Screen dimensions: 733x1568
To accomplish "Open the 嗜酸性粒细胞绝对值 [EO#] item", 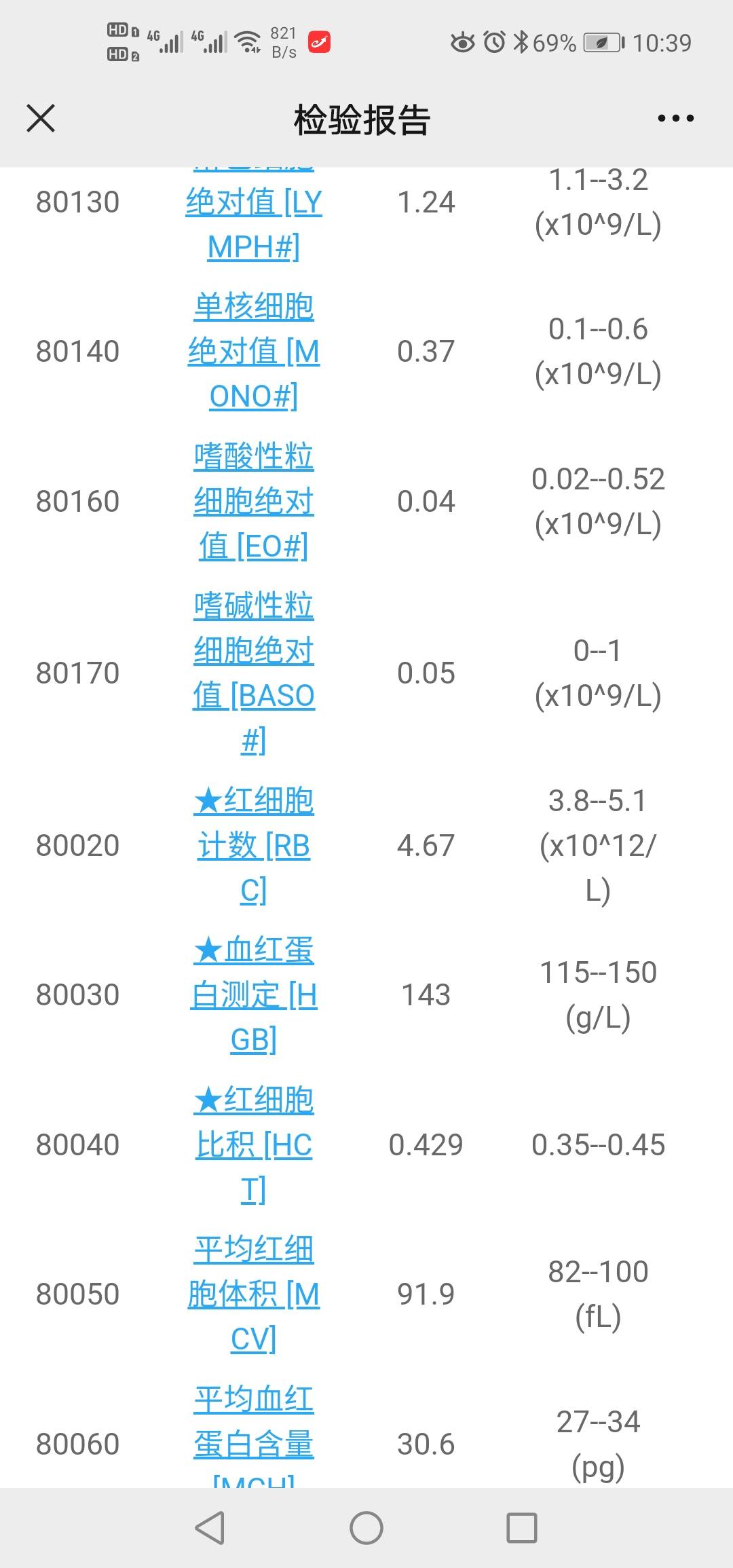I will (254, 501).
